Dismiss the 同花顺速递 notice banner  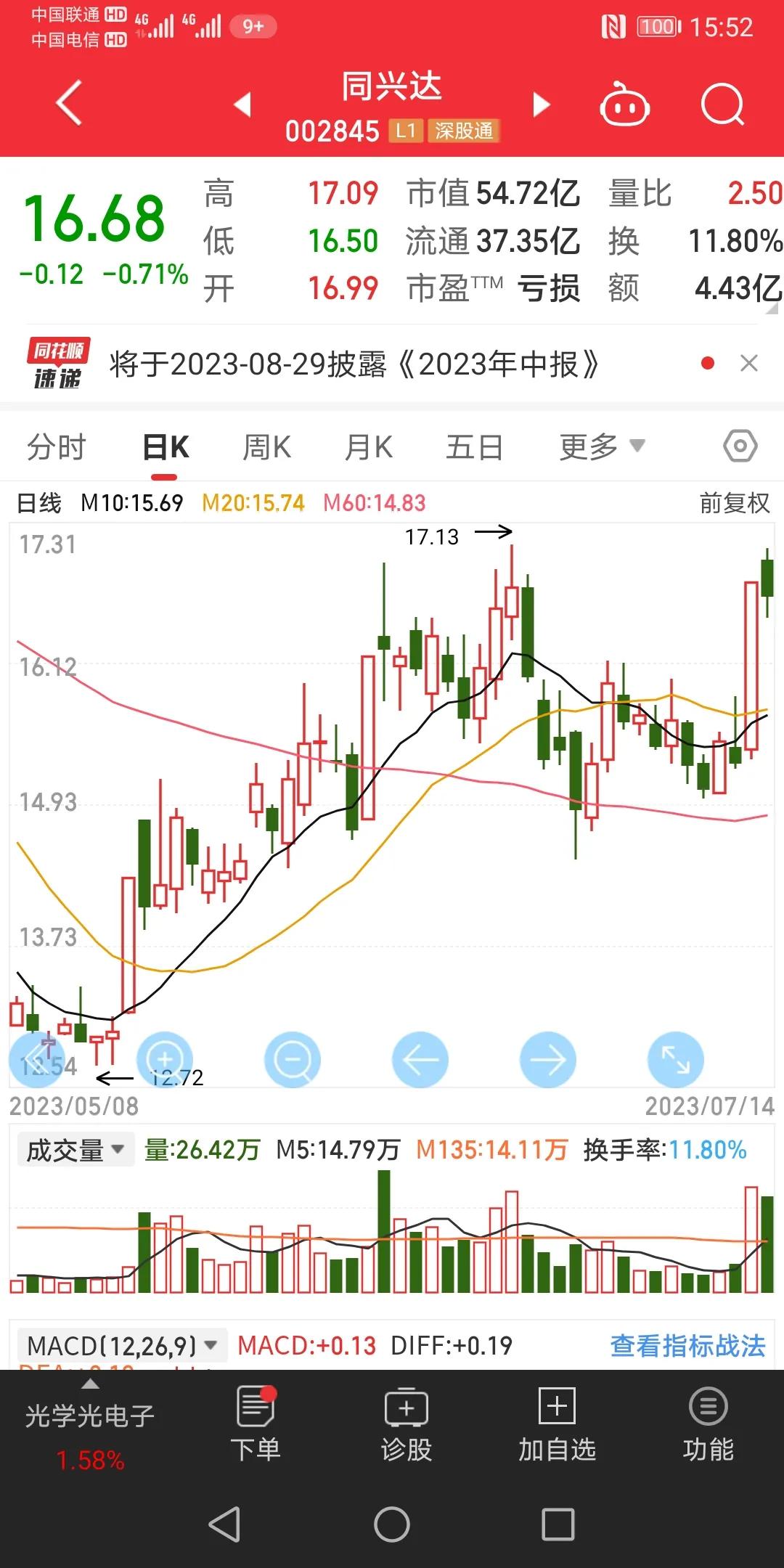point(748,363)
